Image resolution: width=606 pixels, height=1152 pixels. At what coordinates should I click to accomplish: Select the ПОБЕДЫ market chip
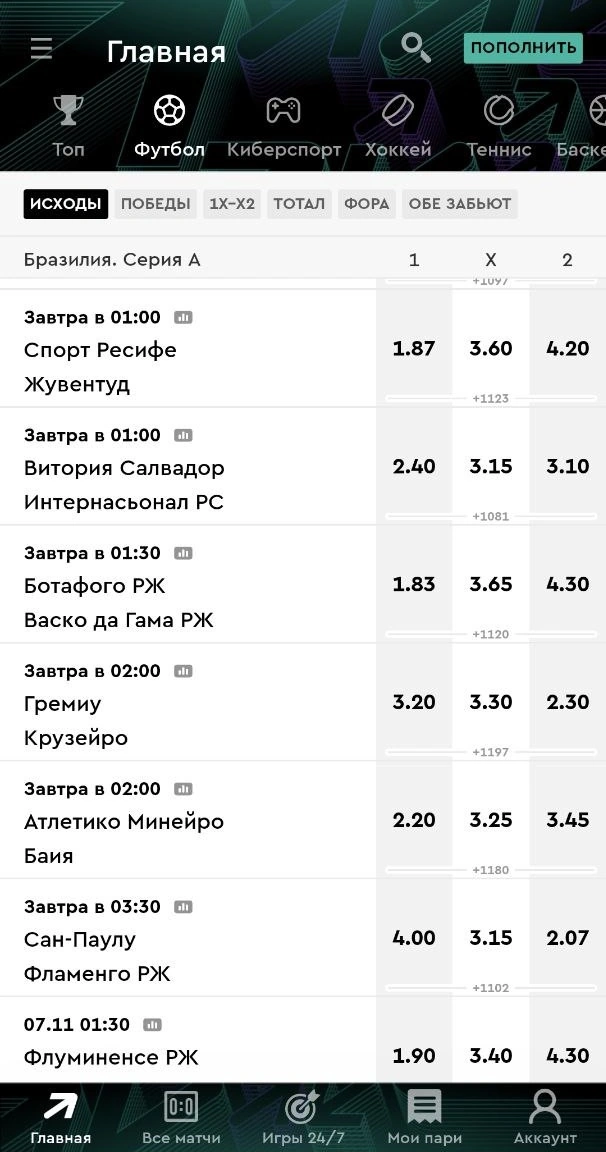click(x=155, y=204)
